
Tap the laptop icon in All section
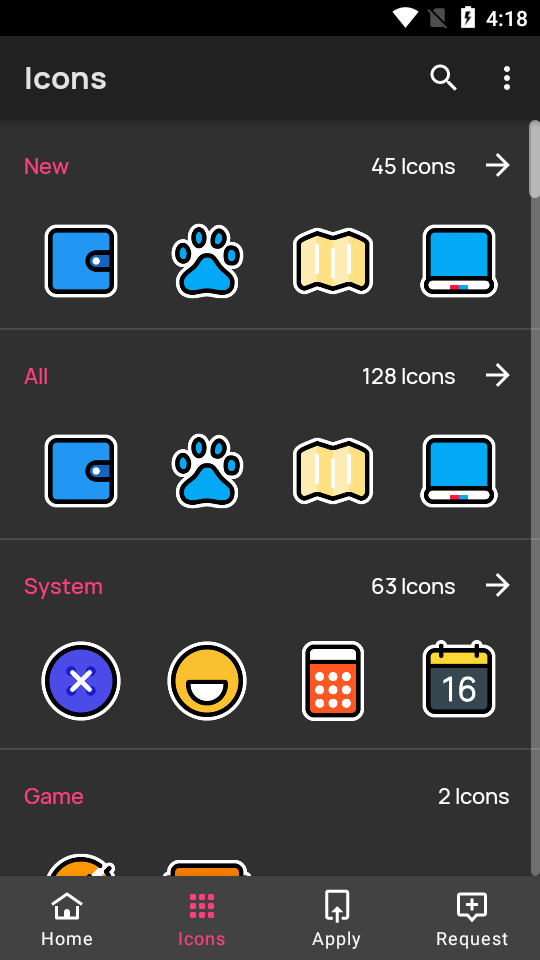click(x=459, y=471)
